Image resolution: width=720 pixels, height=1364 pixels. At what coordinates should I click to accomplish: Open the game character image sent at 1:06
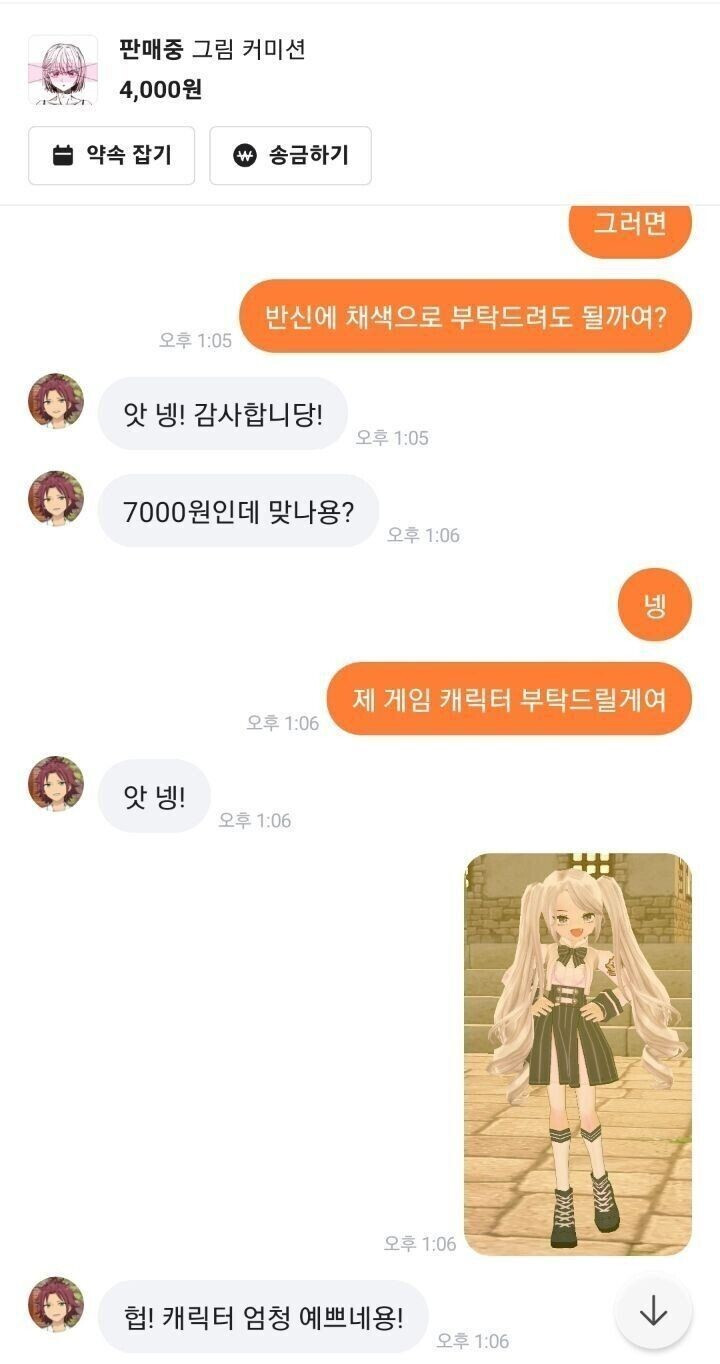[x=578, y=1050]
